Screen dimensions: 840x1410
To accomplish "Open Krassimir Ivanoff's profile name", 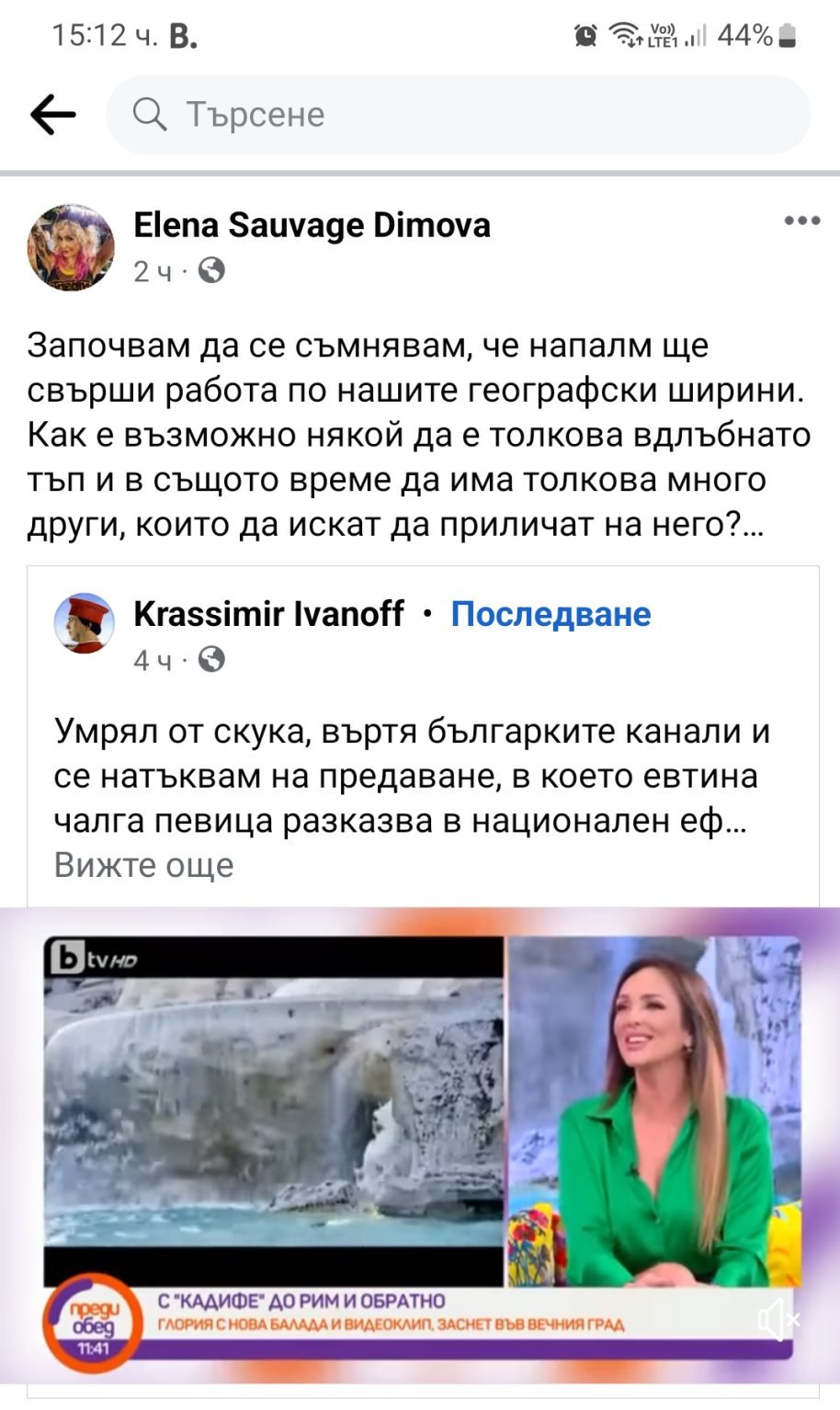I will pyautogui.click(x=268, y=614).
